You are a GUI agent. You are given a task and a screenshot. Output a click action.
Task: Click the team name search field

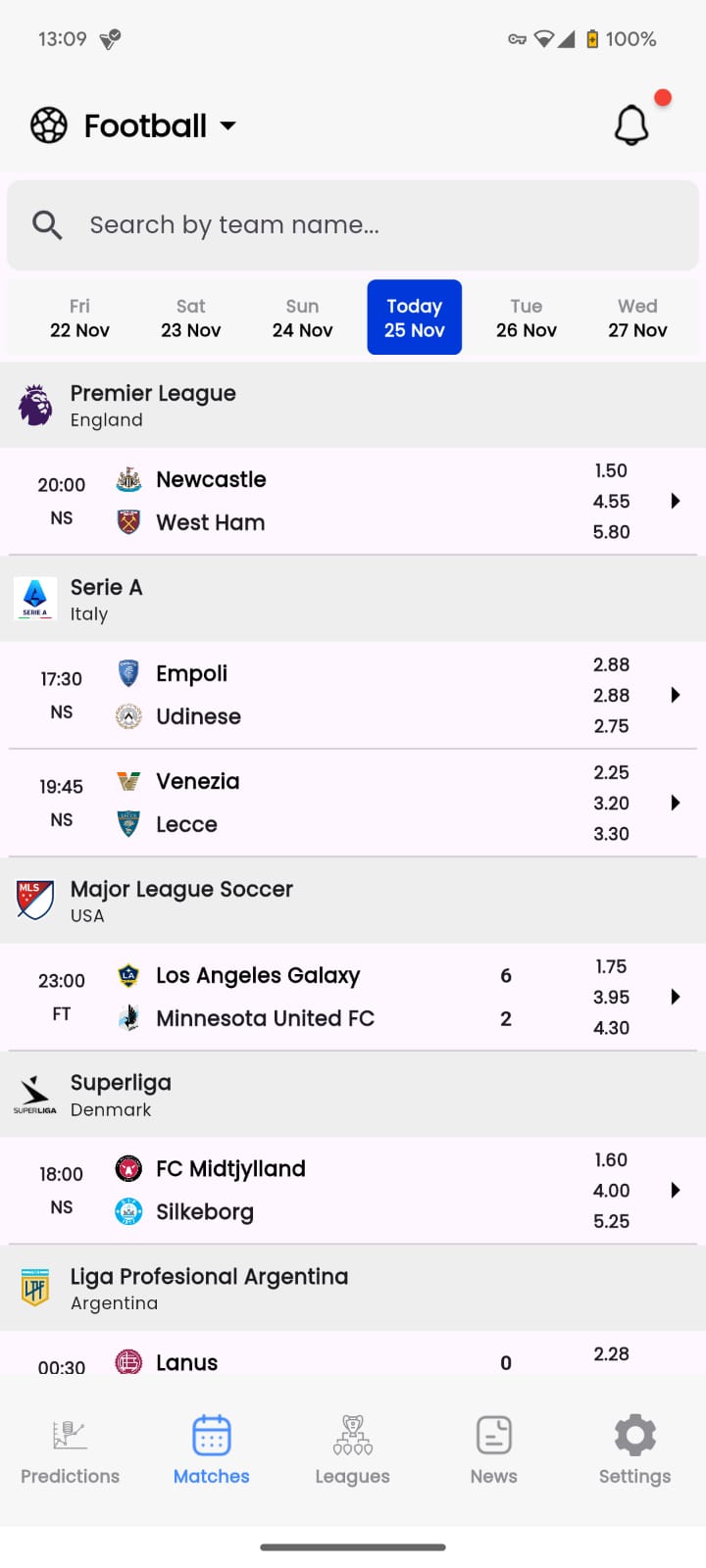coord(353,224)
